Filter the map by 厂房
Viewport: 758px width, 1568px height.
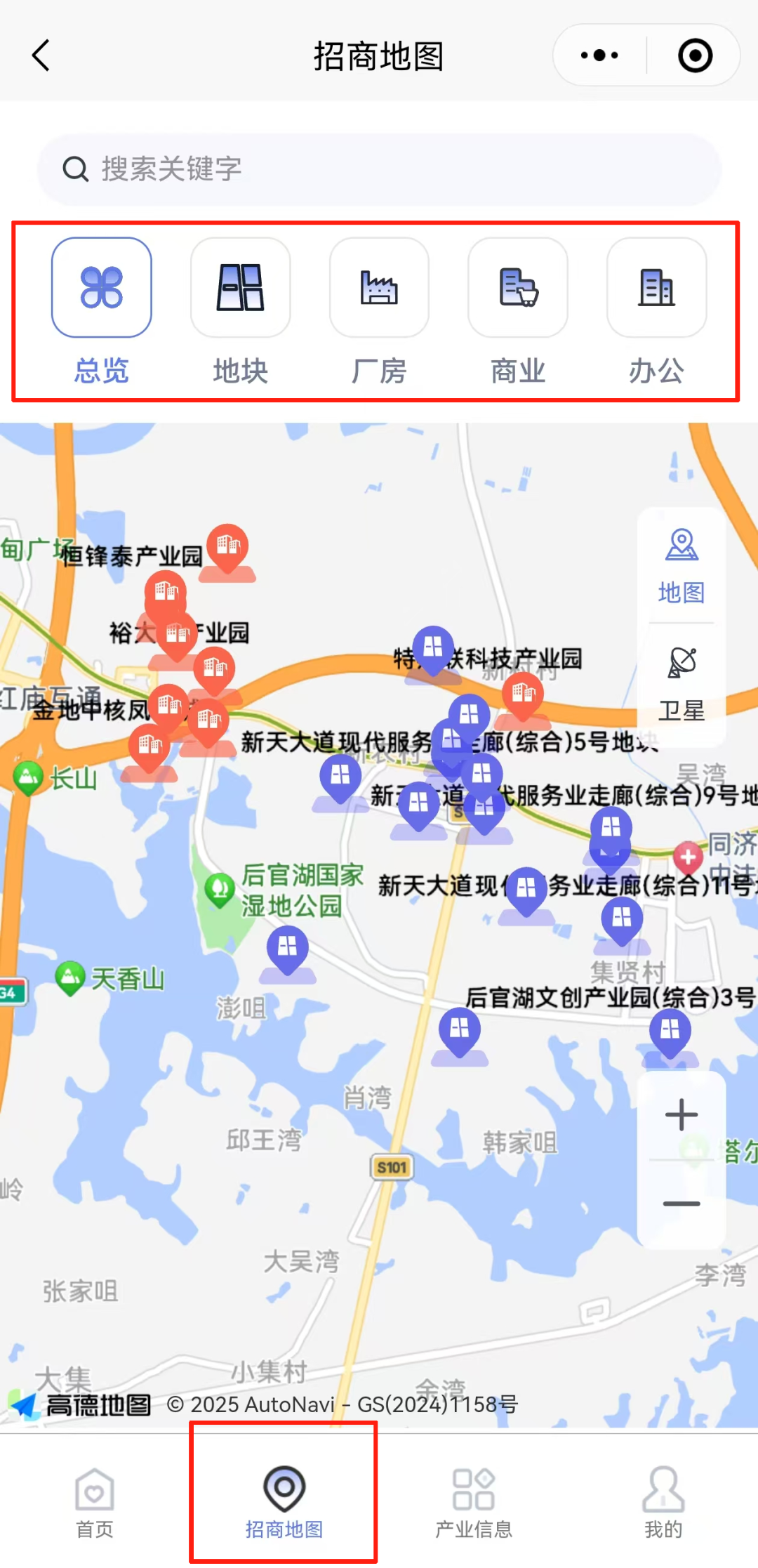[x=379, y=287]
